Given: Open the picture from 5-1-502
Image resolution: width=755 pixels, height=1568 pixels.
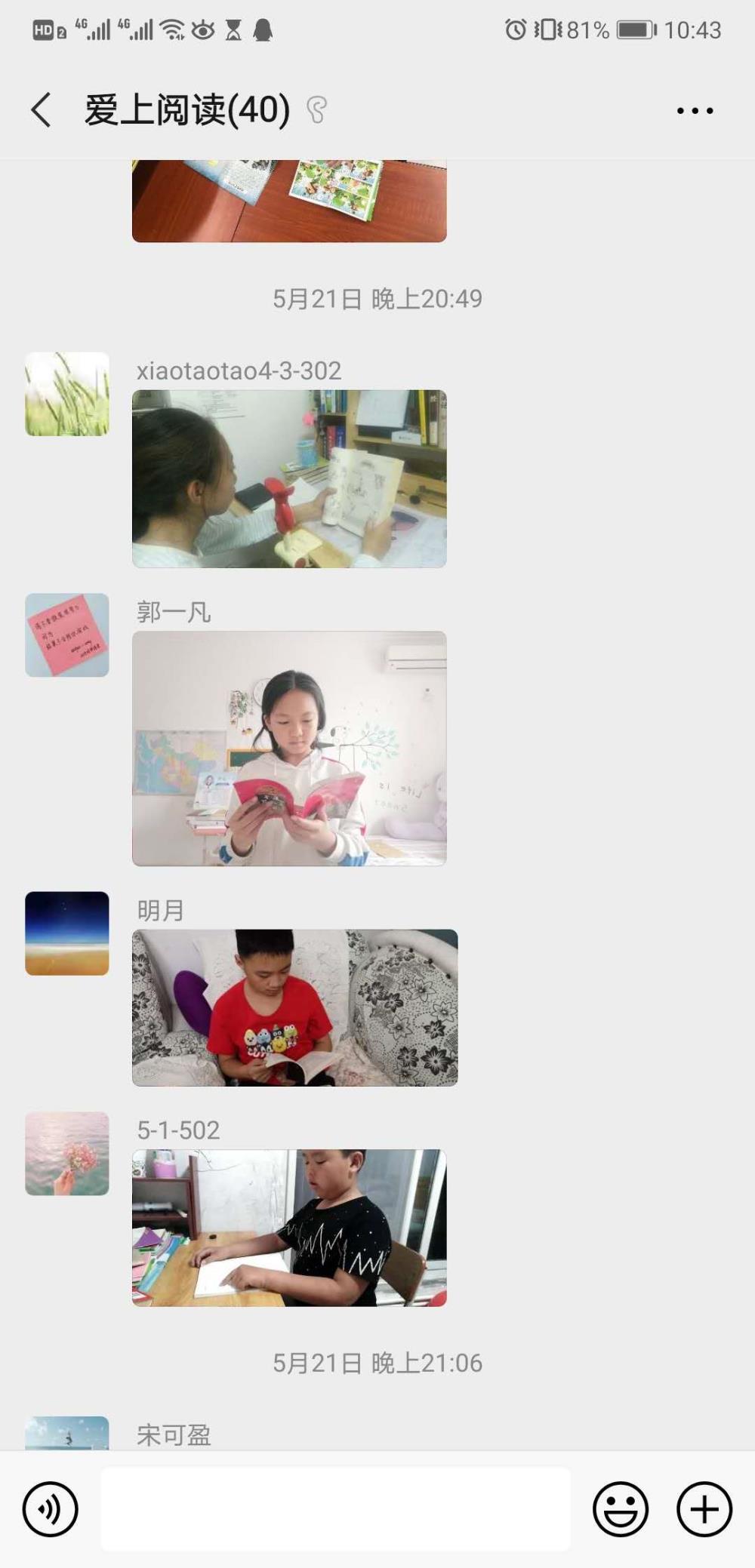Looking at the screenshot, I should tap(289, 1228).
